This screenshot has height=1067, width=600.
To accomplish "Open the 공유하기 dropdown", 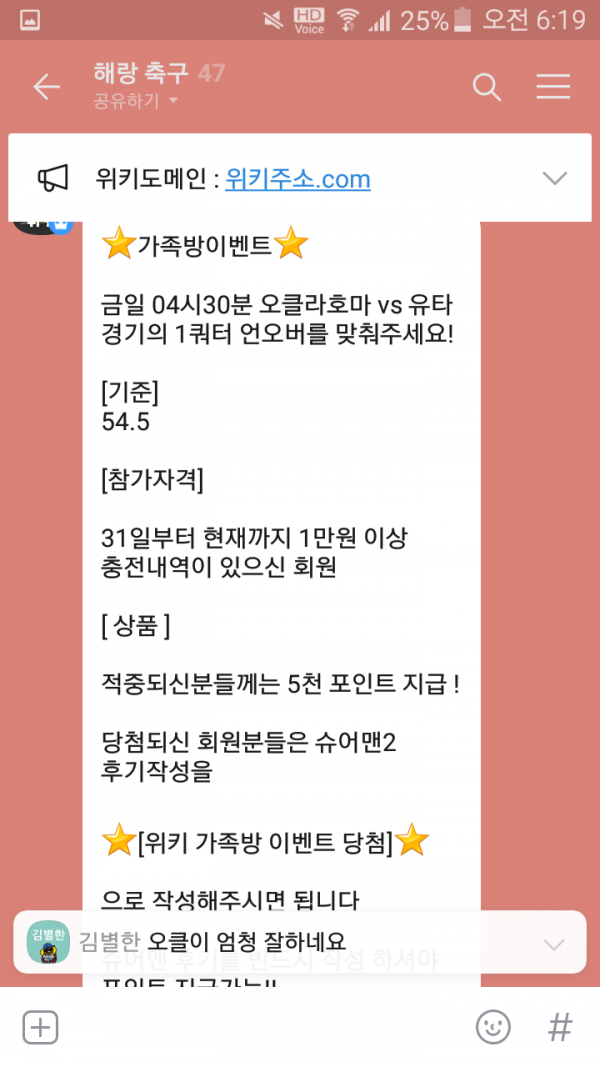I will pyautogui.click(x=136, y=101).
